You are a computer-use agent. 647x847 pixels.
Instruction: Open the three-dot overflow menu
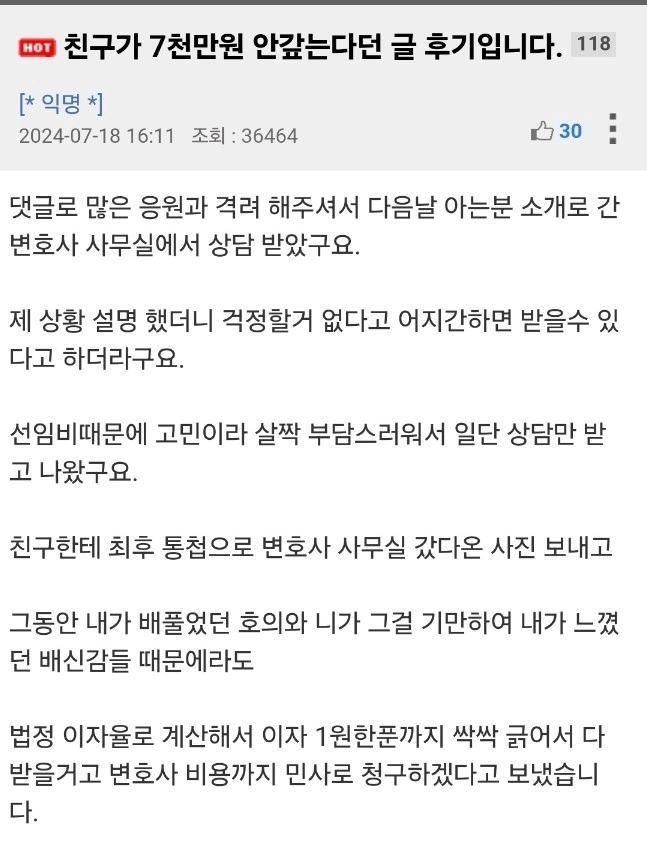(612, 130)
